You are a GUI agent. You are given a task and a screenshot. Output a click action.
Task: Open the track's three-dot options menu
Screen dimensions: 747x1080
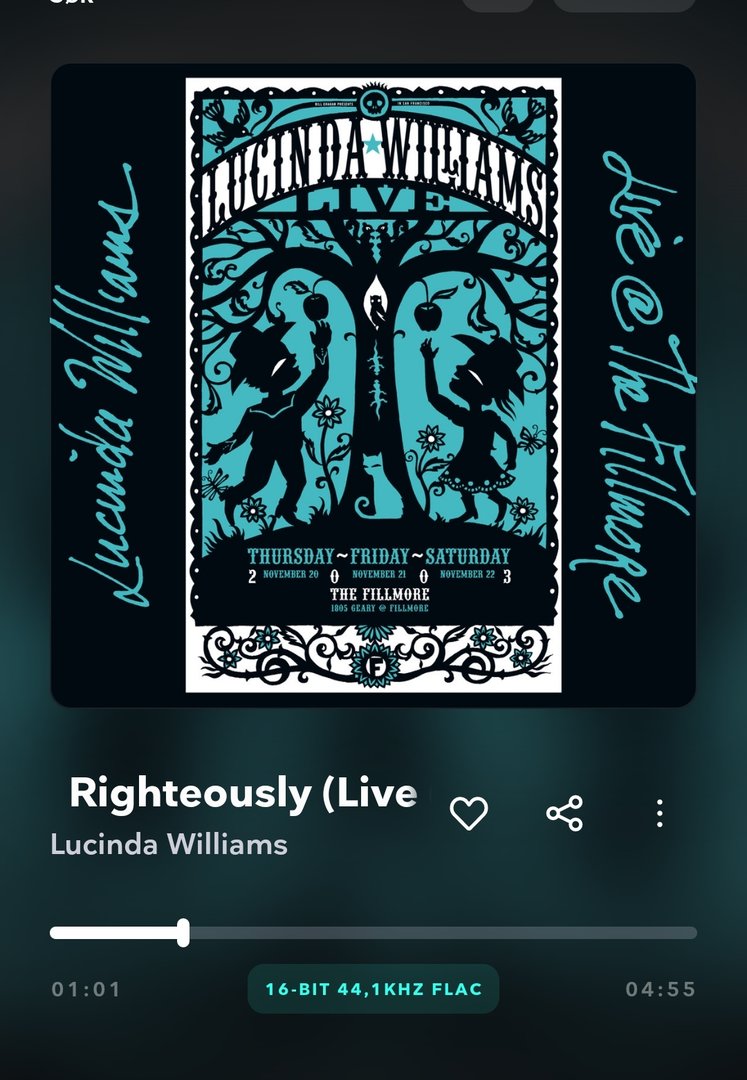coord(659,813)
